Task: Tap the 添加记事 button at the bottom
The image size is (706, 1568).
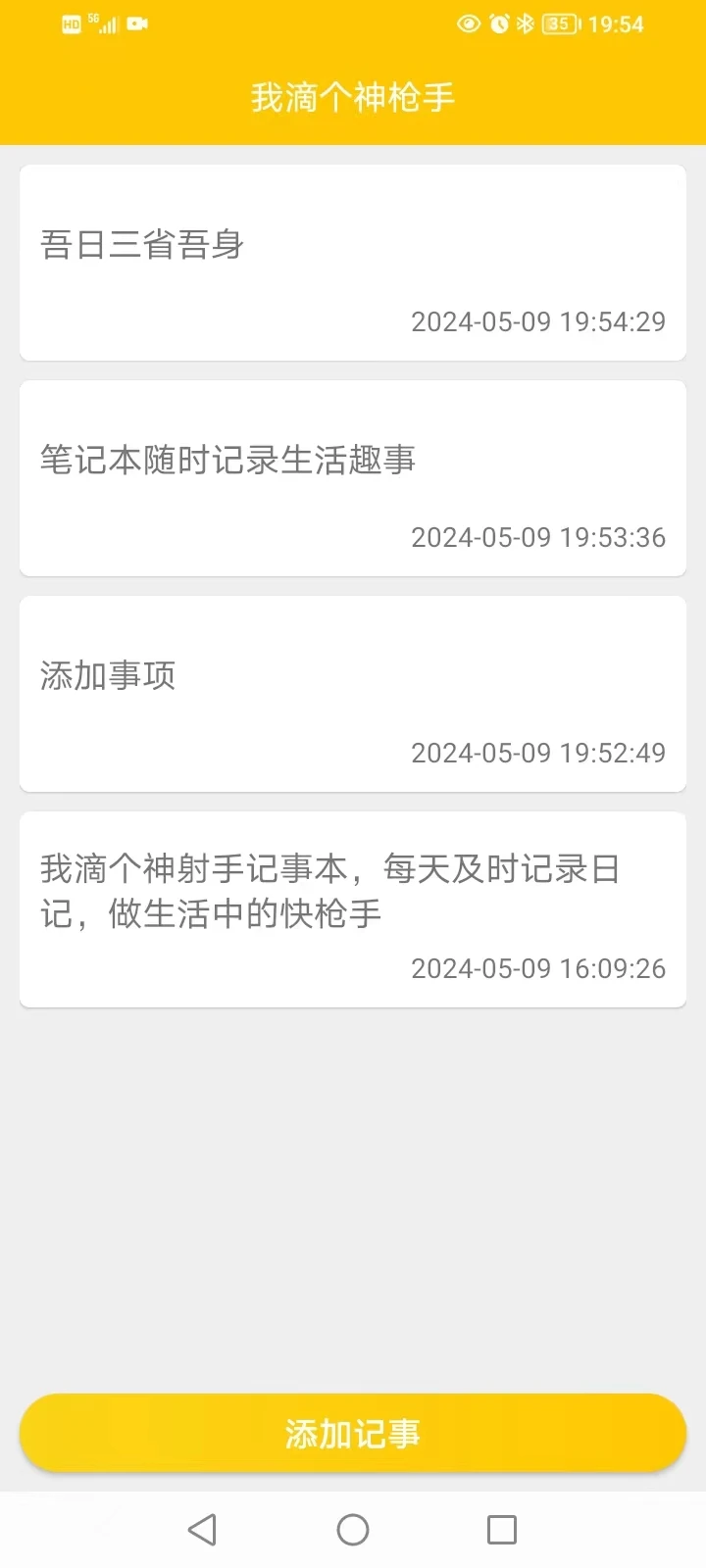Action: (353, 1433)
